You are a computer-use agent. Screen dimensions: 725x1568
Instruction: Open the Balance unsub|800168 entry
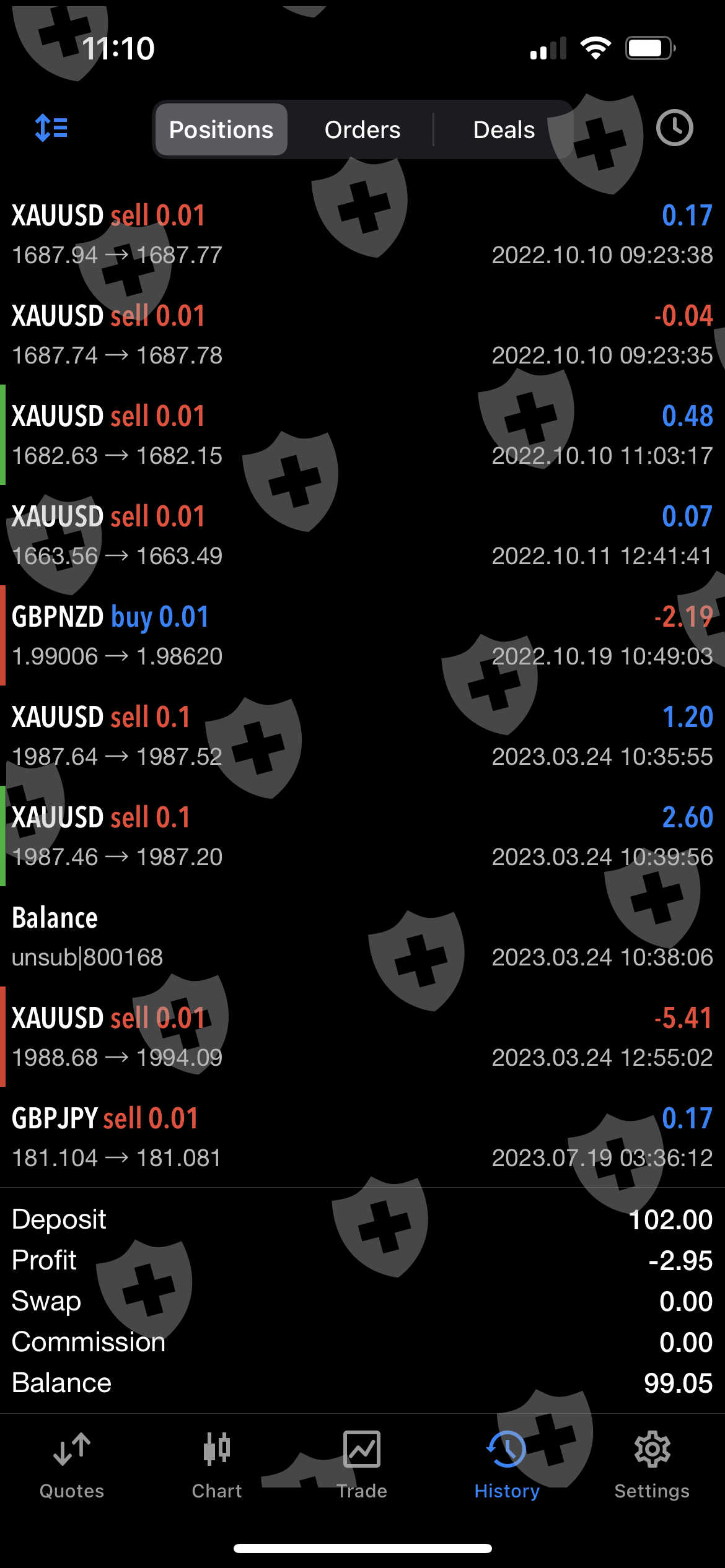pyautogui.click(x=362, y=937)
